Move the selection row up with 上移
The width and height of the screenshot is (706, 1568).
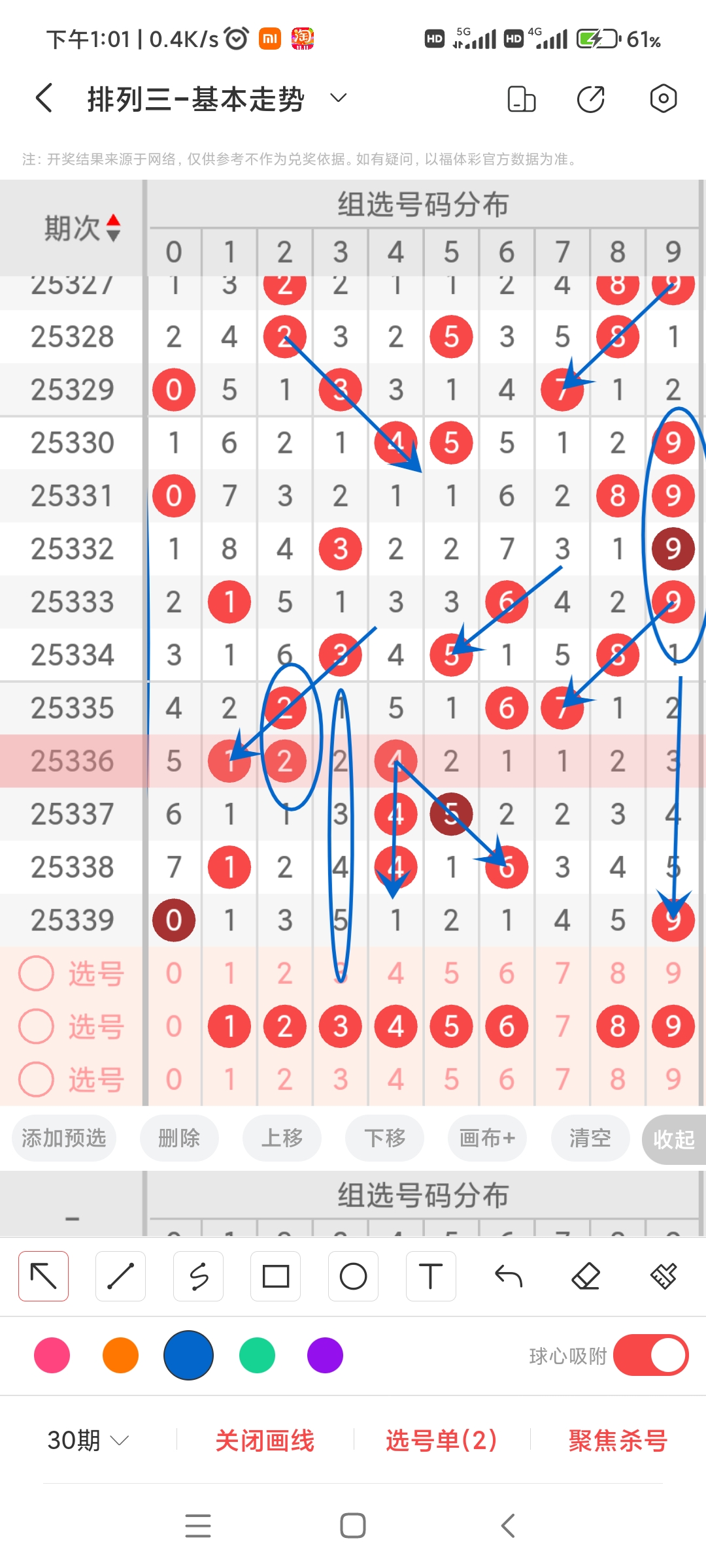pyautogui.click(x=282, y=1138)
